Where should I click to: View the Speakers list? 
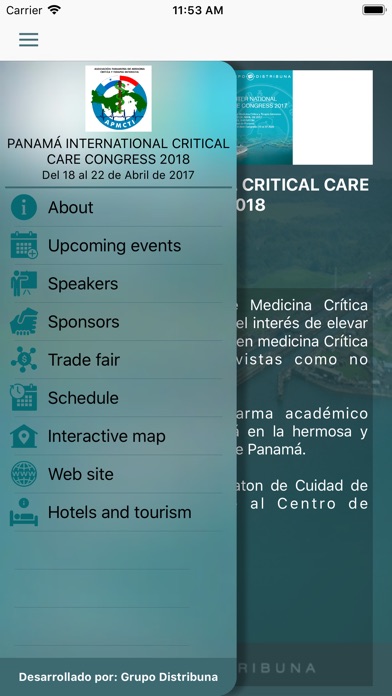click(118, 284)
